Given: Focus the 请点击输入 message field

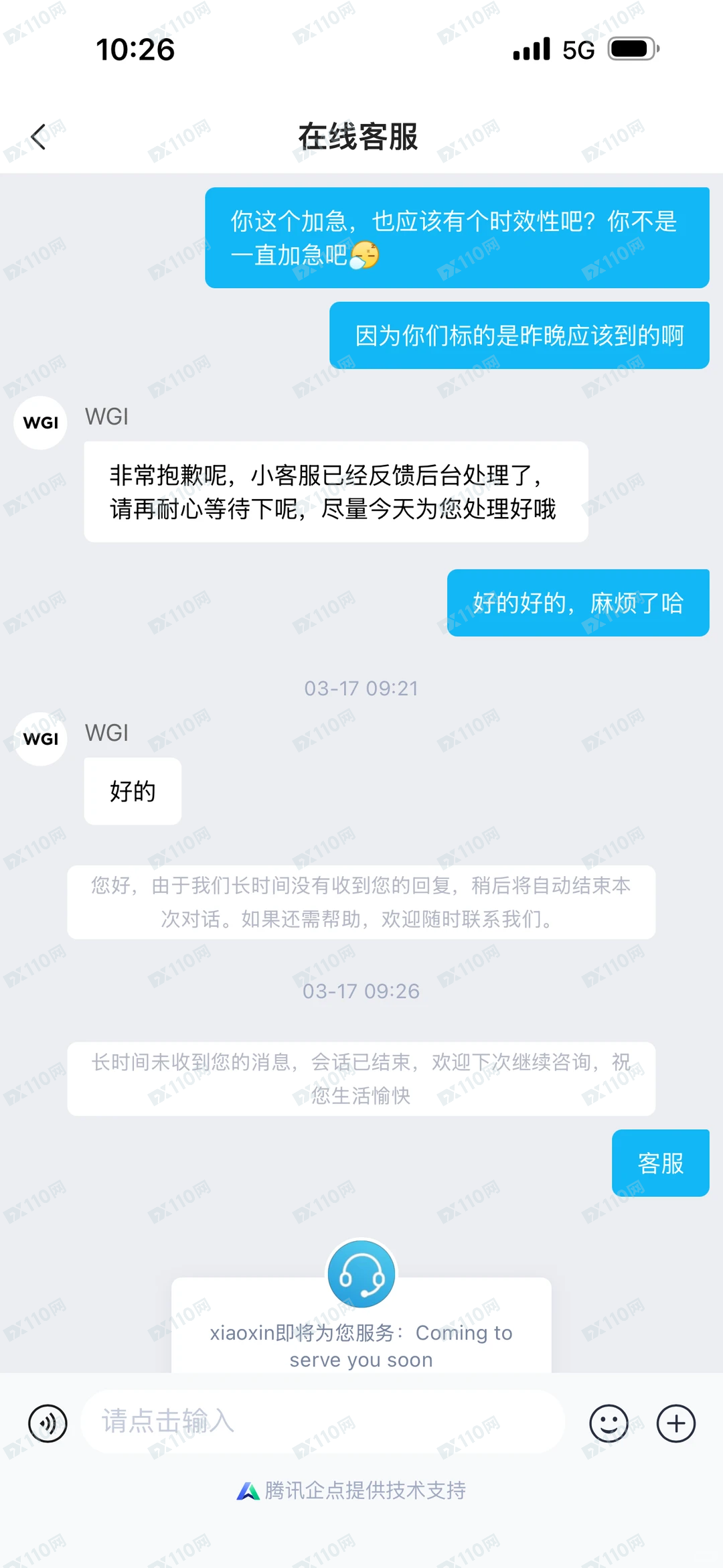Looking at the screenshot, I should click(321, 1421).
